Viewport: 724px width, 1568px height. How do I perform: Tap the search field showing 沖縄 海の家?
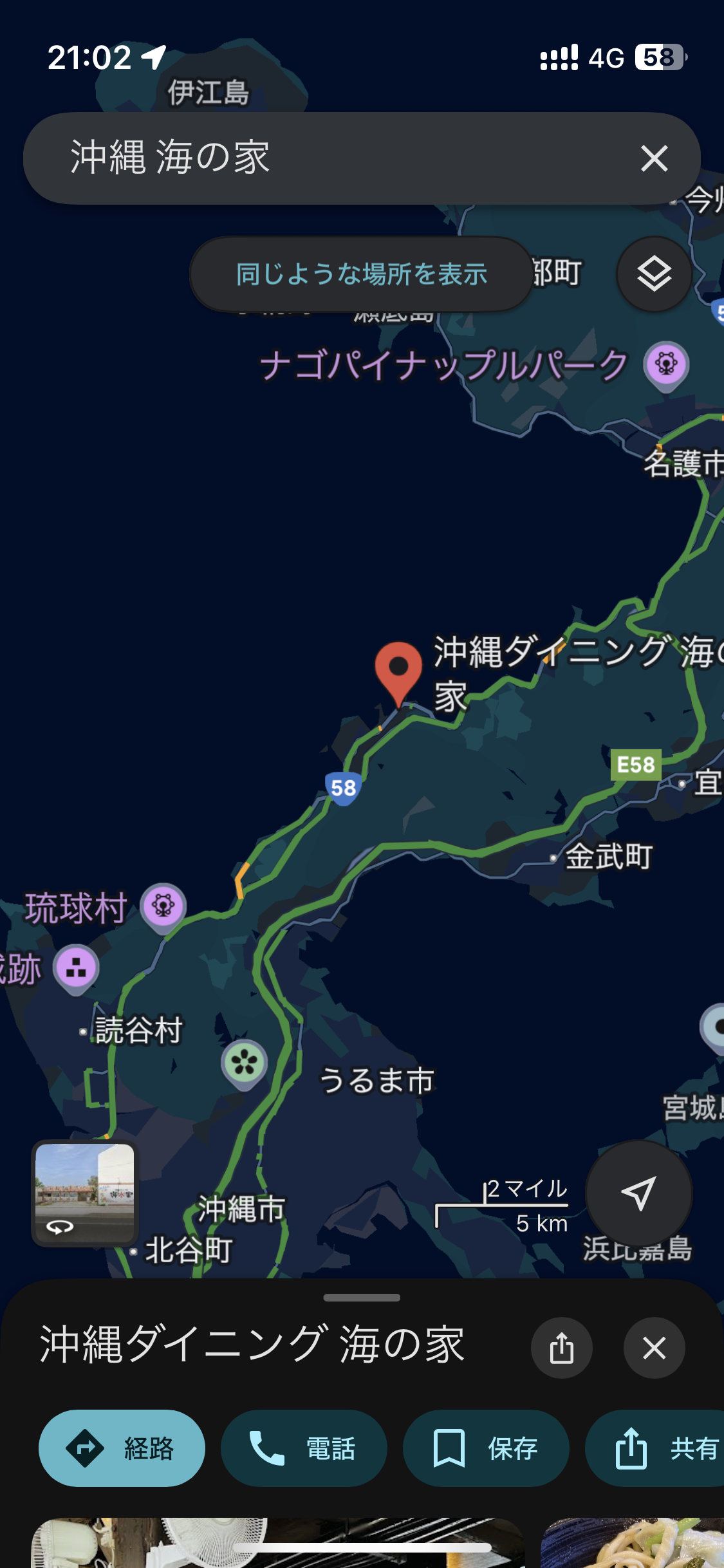322,158
